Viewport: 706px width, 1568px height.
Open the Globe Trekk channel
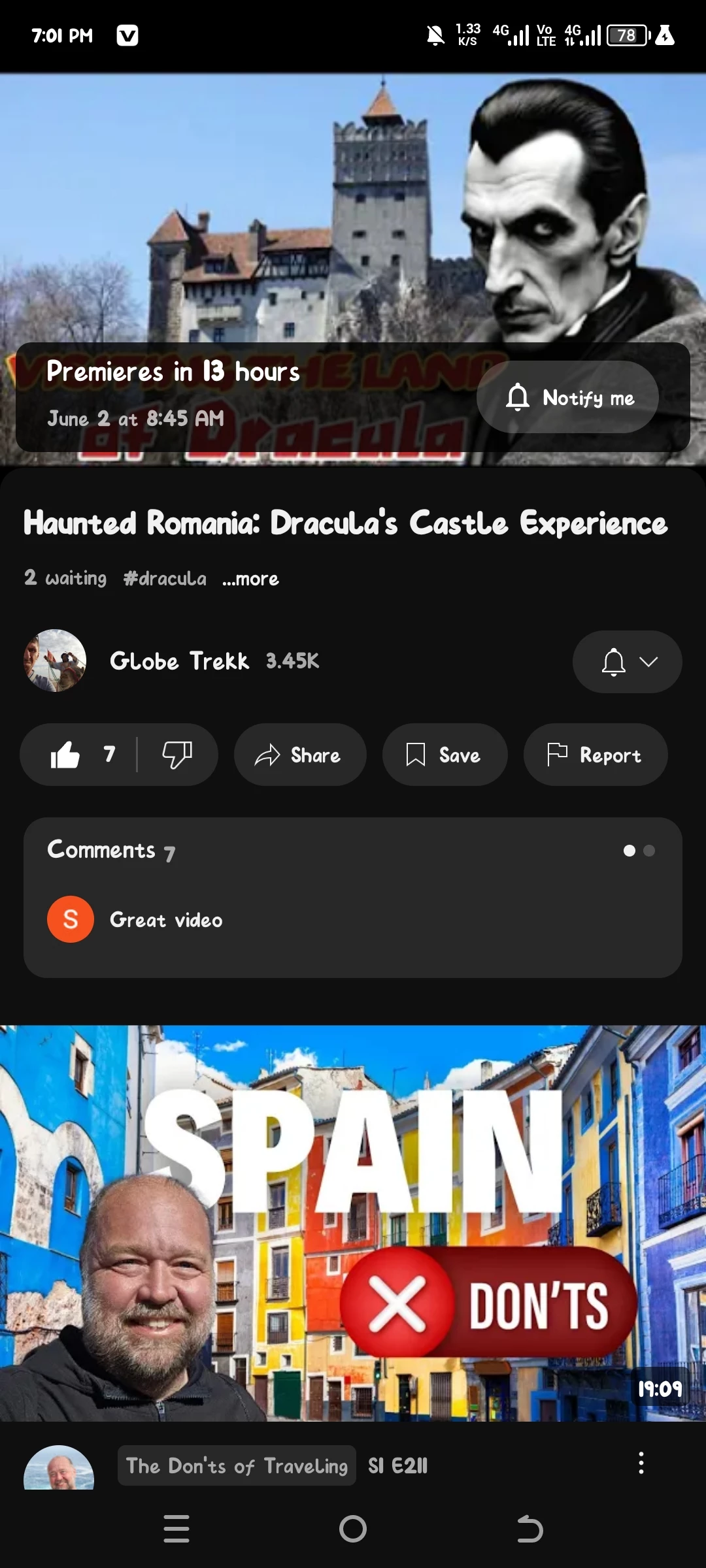pos(179,661)
